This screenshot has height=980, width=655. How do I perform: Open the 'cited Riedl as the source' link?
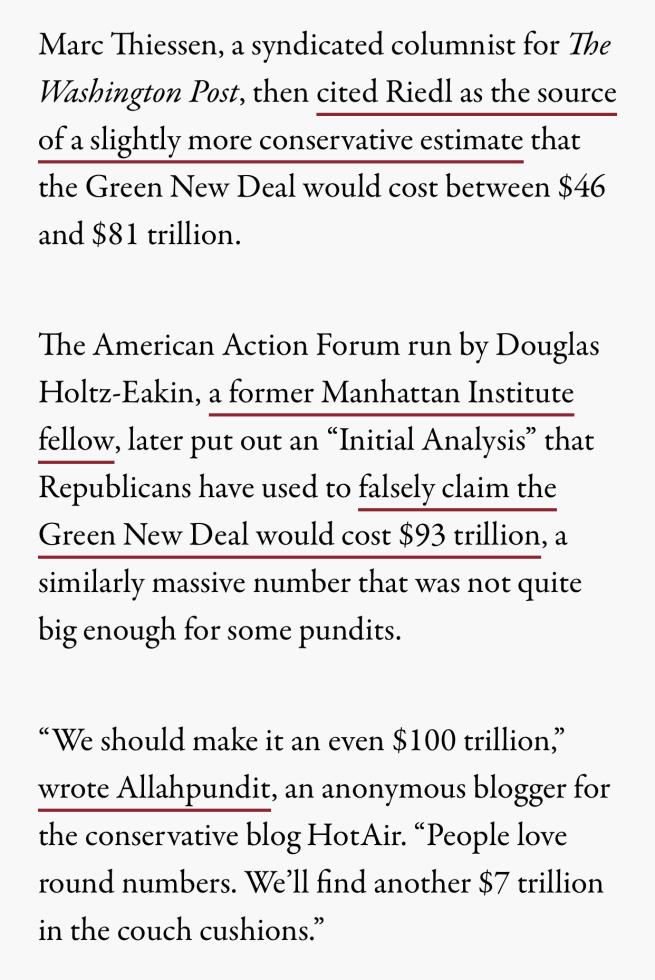pyautogui.click(x=465, y=93)
